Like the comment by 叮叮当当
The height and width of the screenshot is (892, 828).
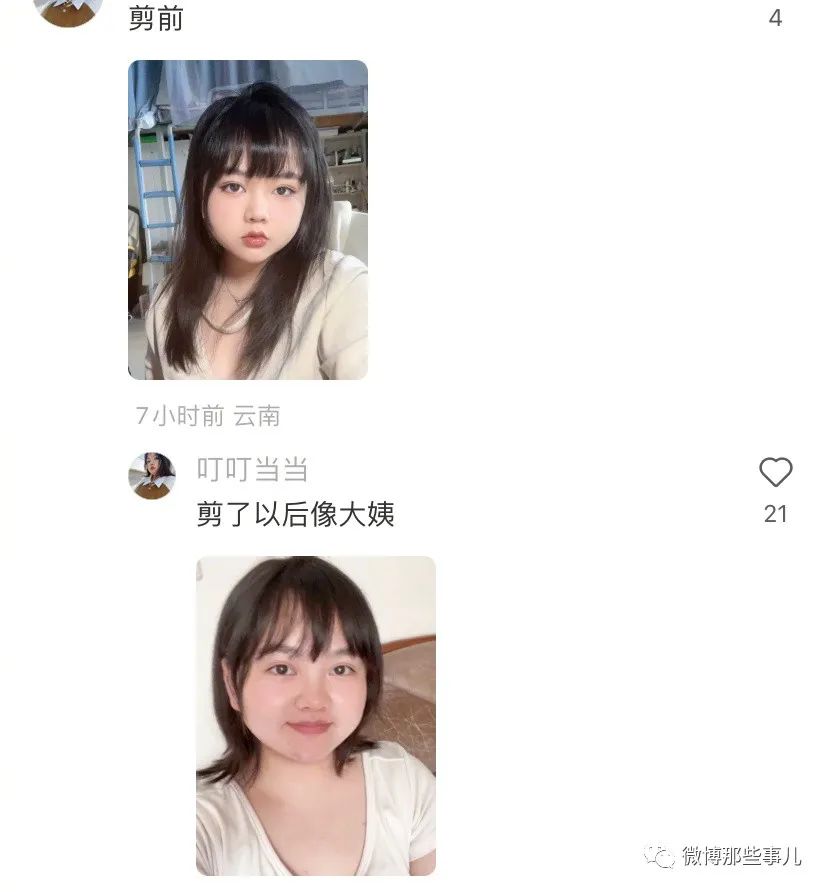click(x=775, y=473)
